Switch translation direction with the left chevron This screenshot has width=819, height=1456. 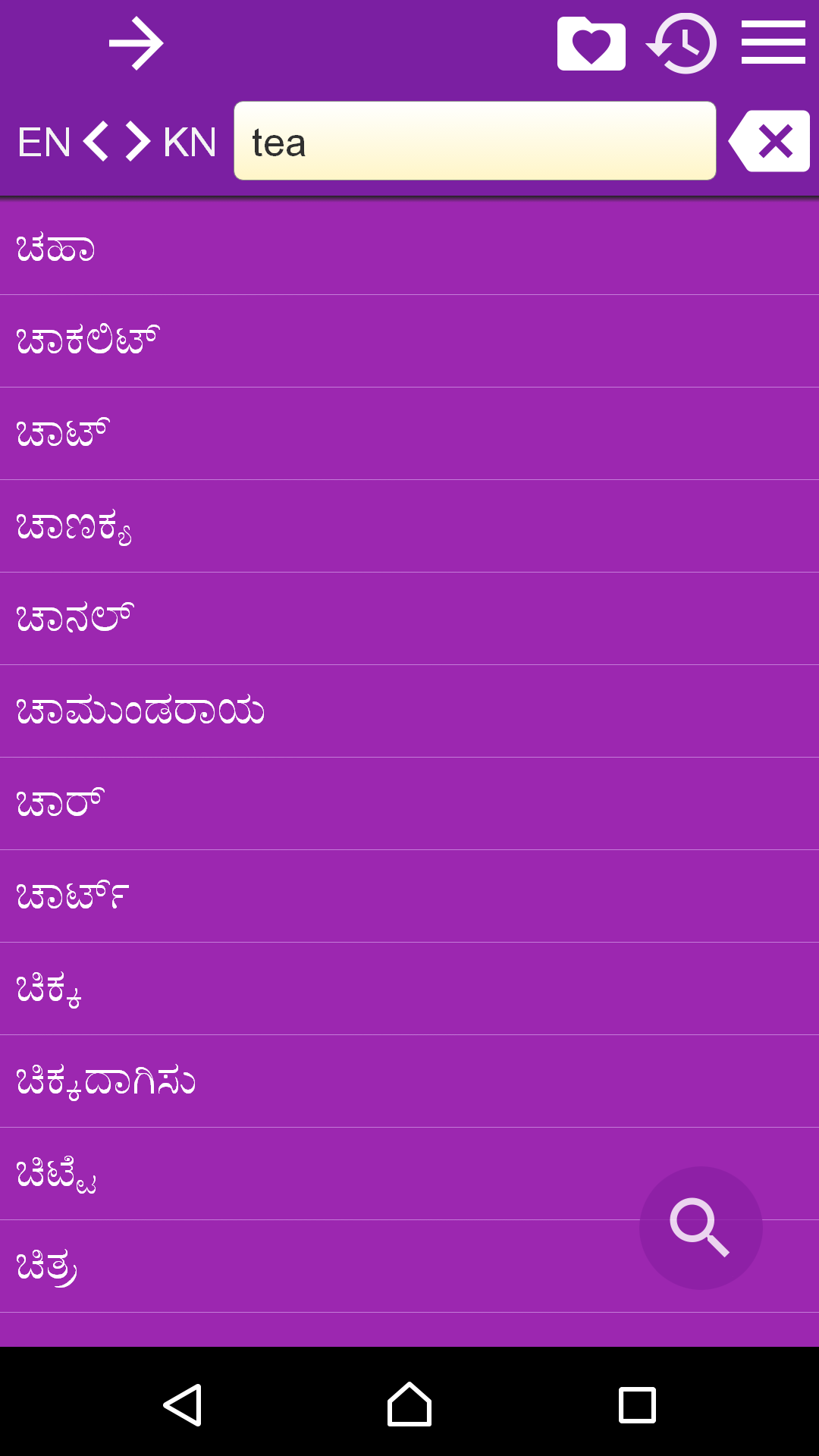[x=98, y=141]
